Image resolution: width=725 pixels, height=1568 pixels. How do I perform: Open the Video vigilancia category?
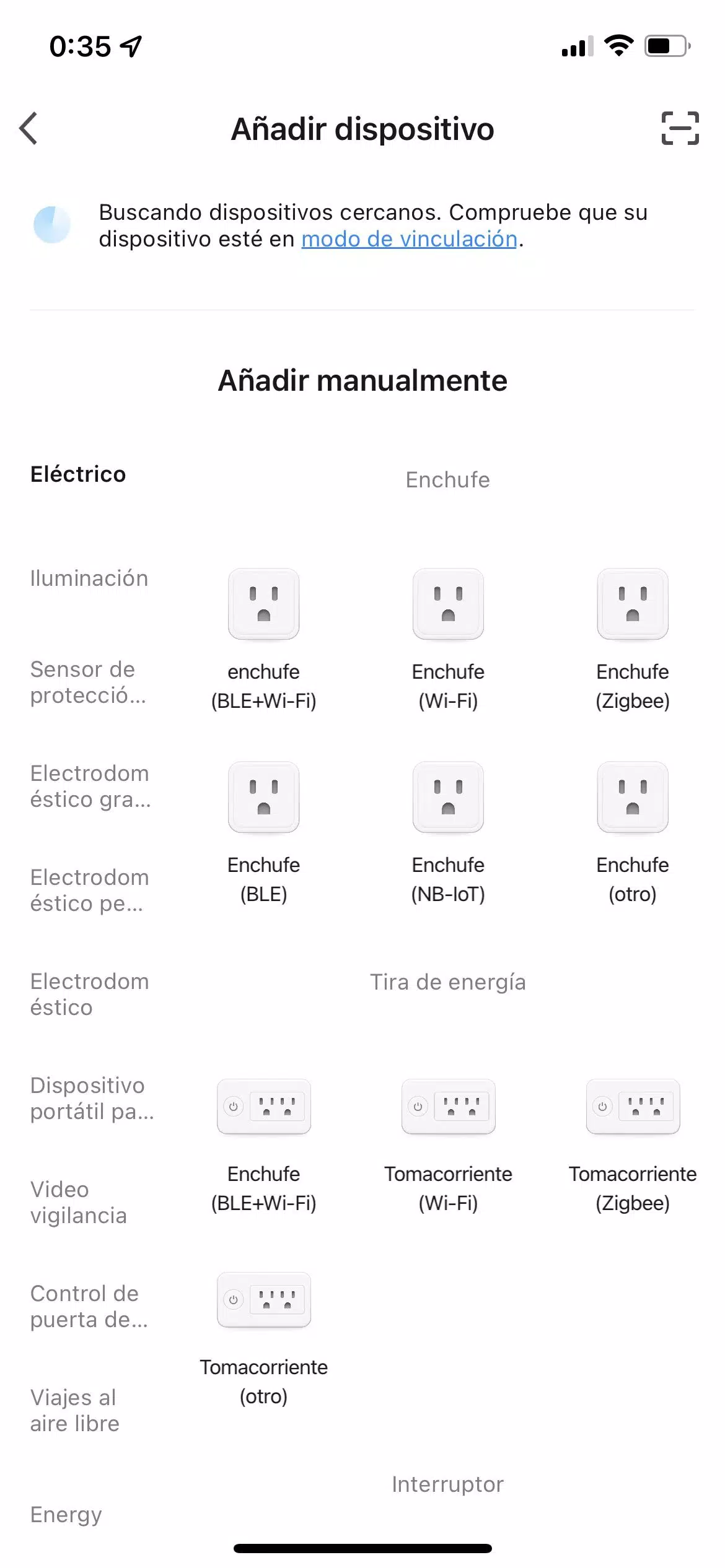79,1203
